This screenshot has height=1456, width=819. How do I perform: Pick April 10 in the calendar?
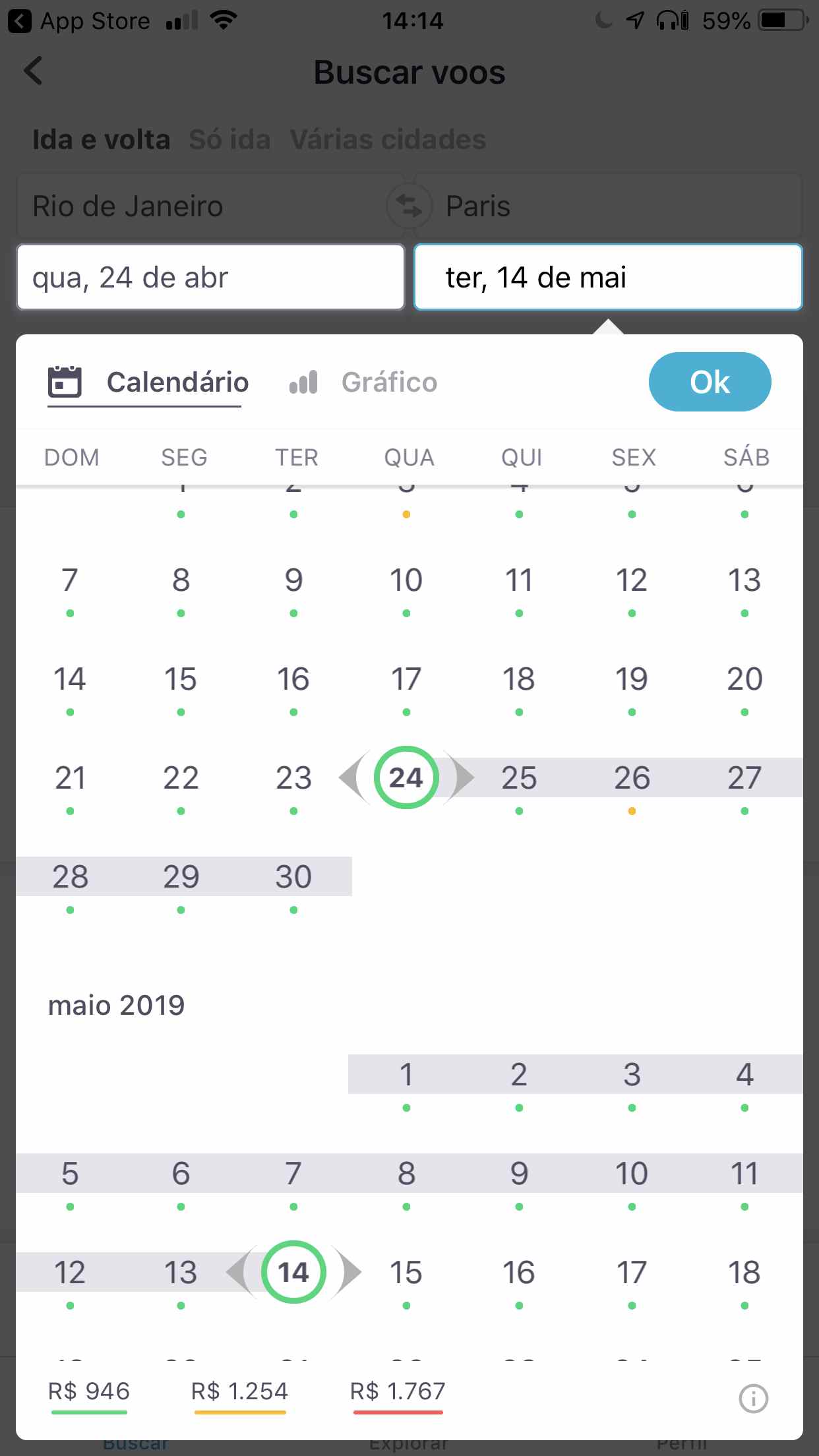tap(406, 582)
